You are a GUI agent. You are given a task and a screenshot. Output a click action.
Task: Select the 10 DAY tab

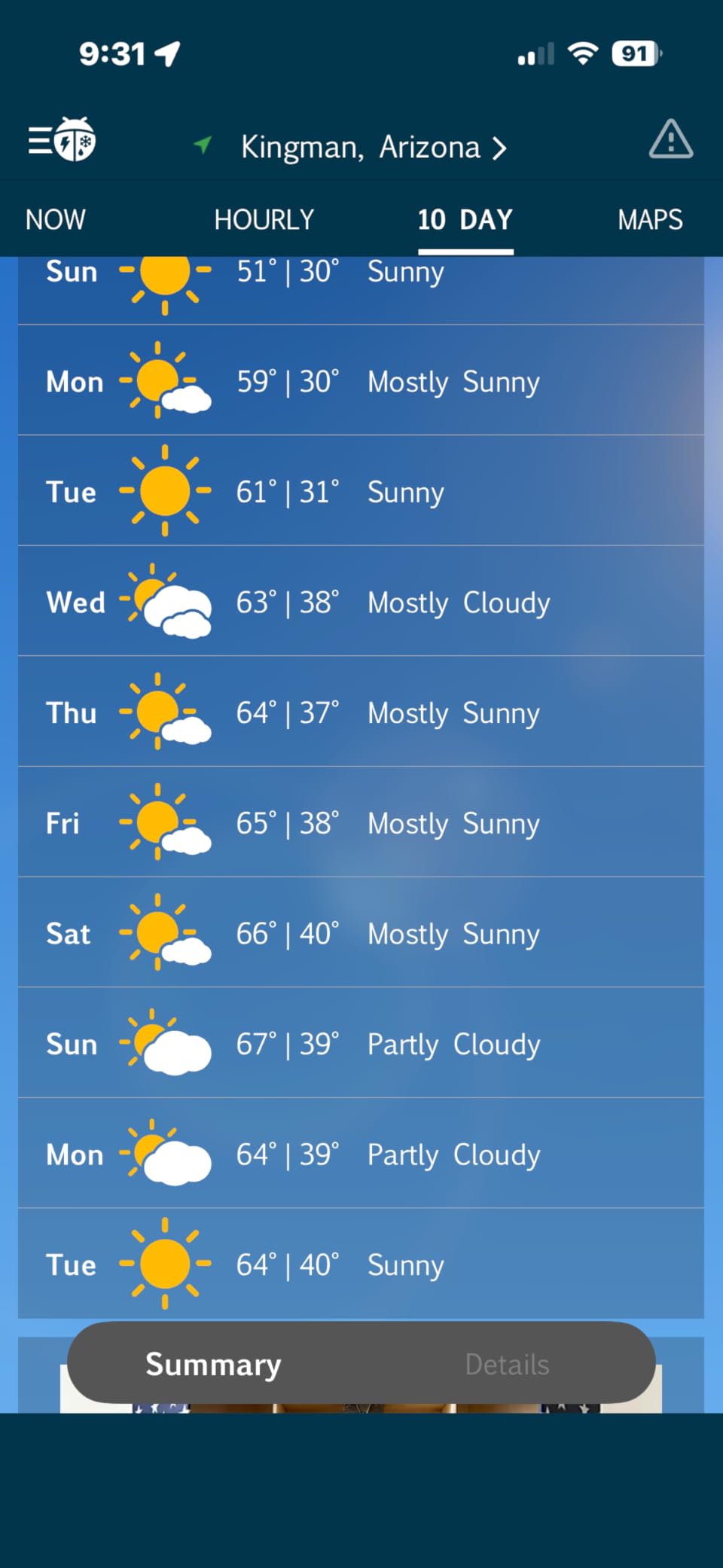click(x=465, y=220)
